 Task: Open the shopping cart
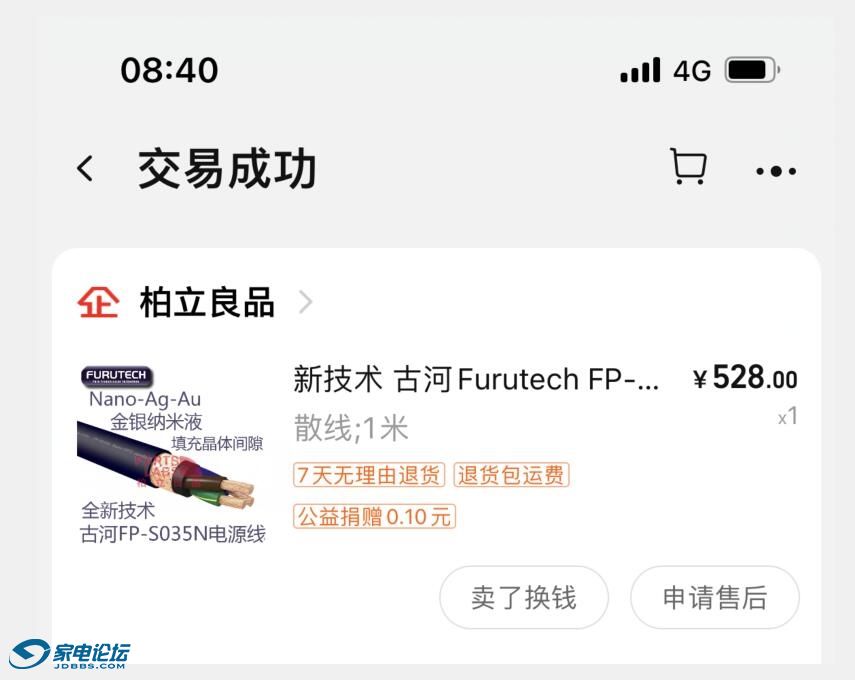click(688, 168)
